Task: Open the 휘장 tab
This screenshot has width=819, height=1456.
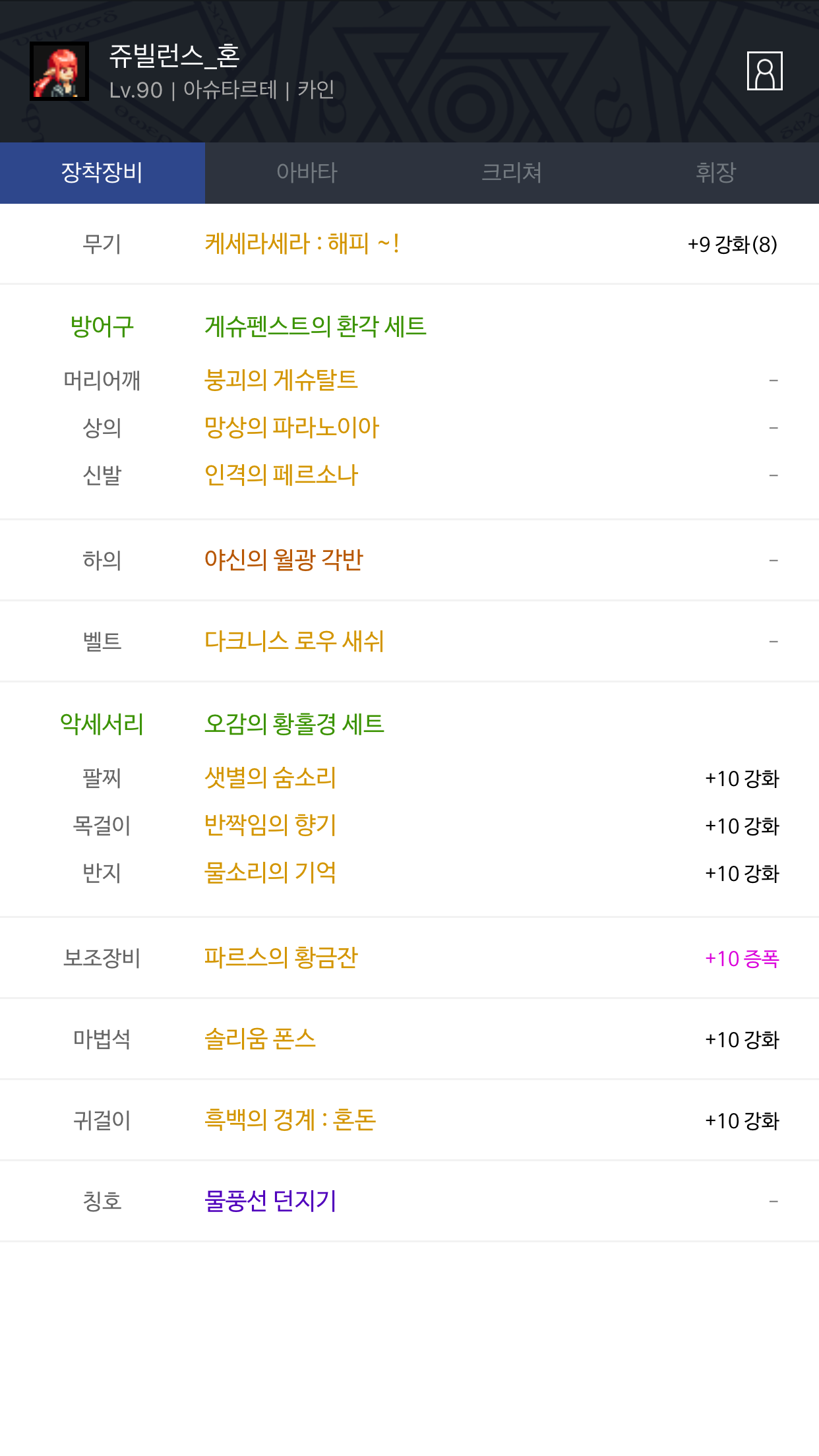Action: pyautogui.click(x=716, y=173)
